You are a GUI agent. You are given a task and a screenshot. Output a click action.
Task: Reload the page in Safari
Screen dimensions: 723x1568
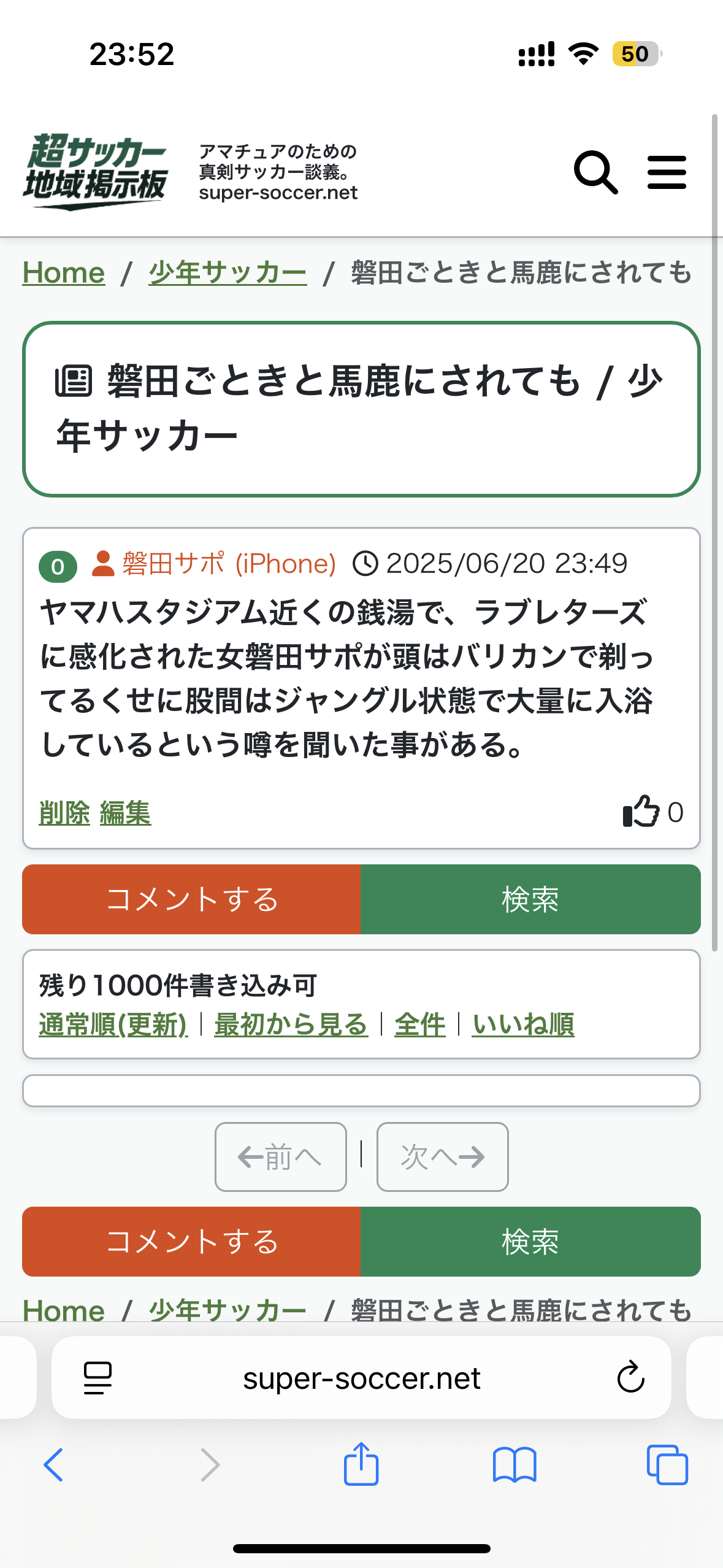(630, 1378)
